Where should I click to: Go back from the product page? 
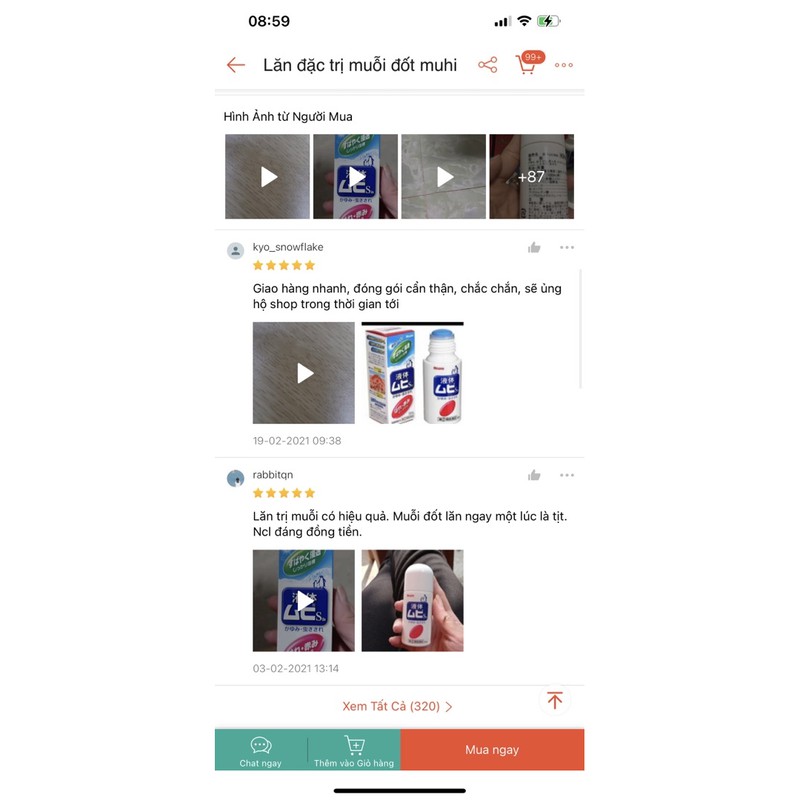[x=236, y=65]
